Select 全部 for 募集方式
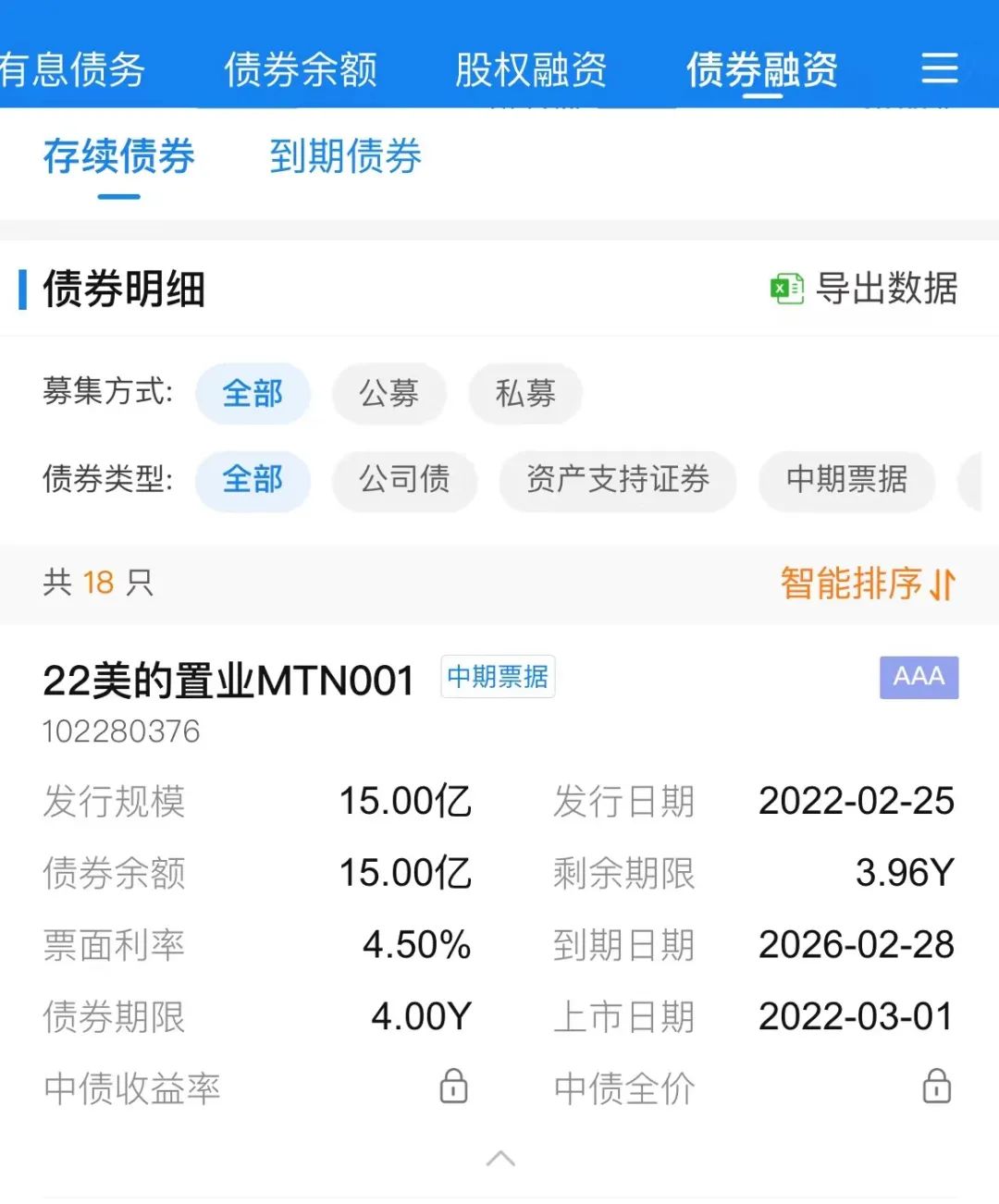 (x=253, y=393)
